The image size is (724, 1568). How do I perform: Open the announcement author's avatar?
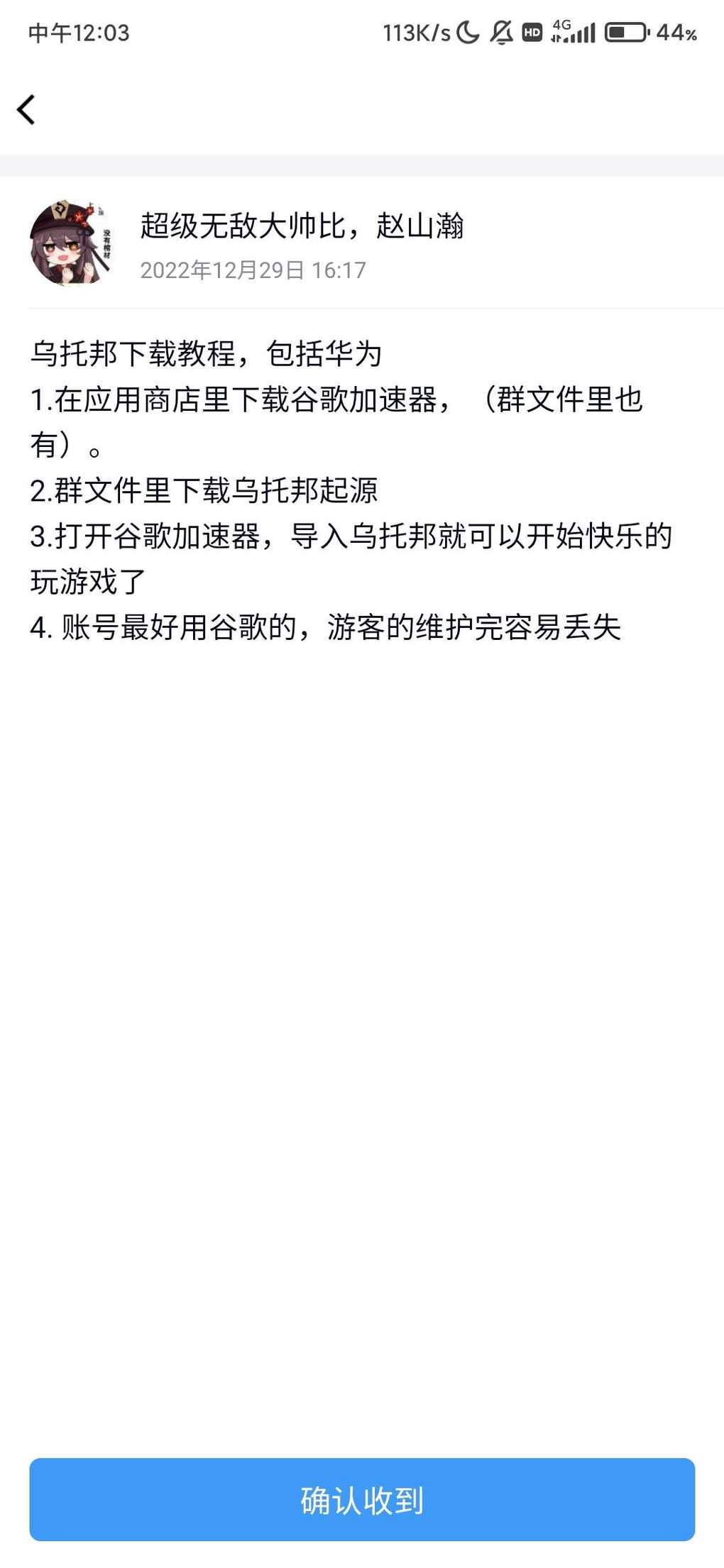pos(71,243)
